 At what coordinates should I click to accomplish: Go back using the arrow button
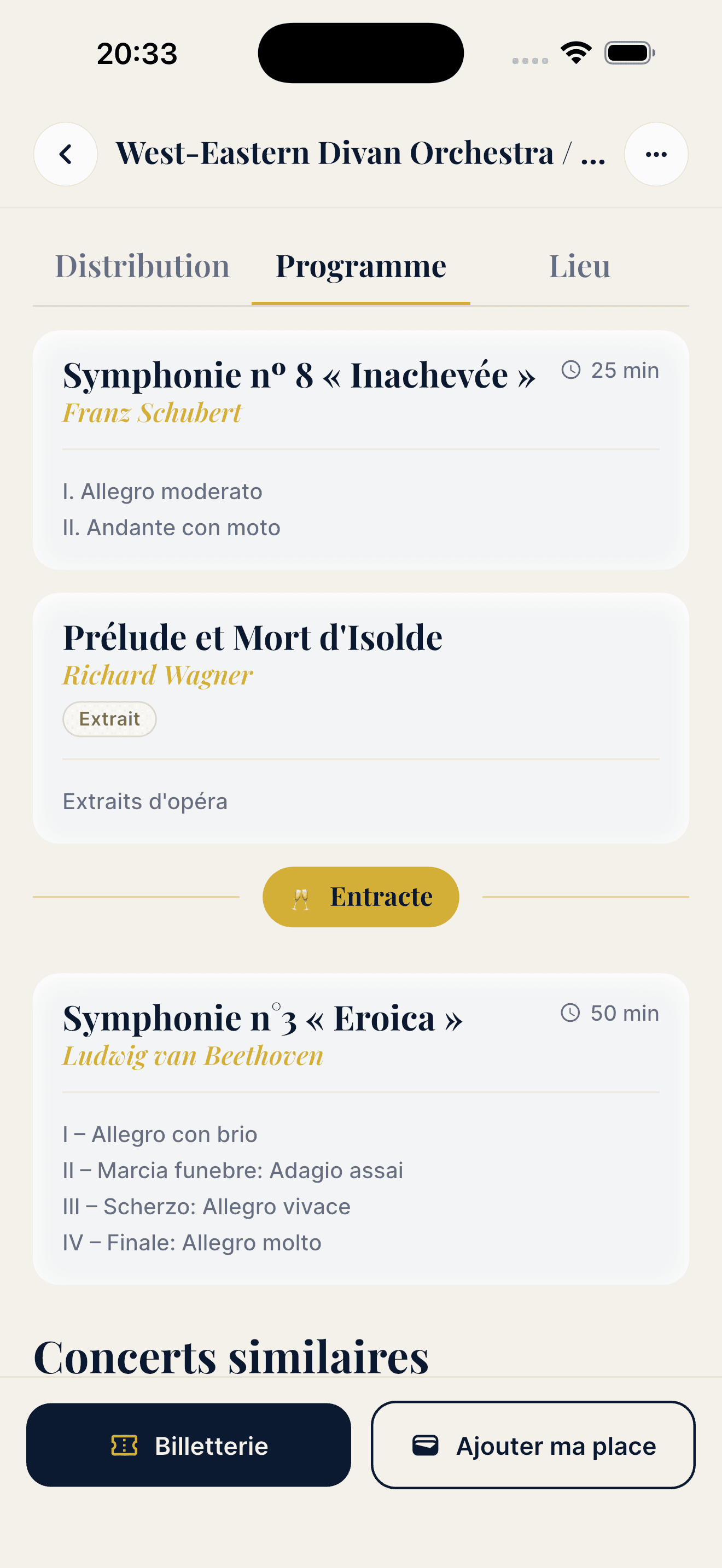click(x=66, y=154)
